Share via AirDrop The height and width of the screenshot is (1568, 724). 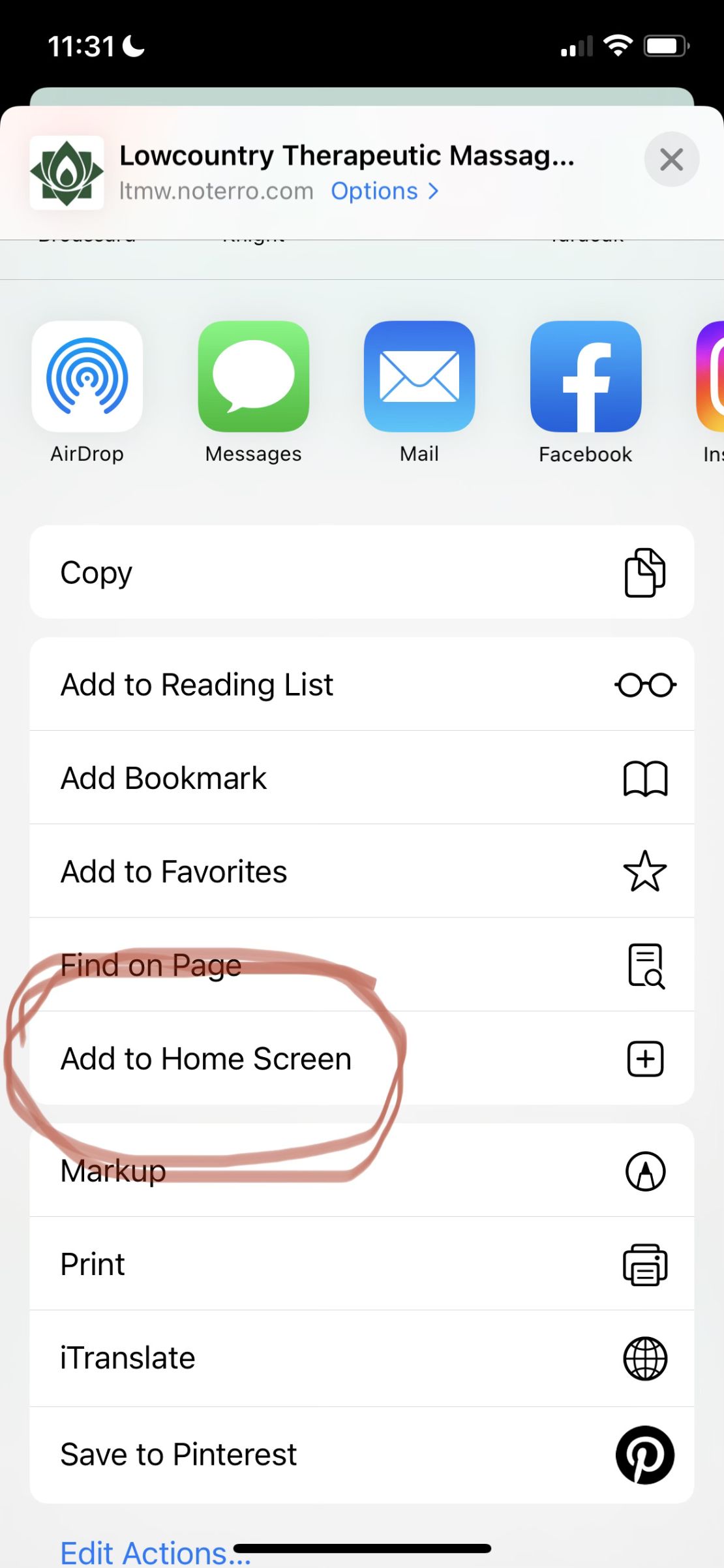87,392
